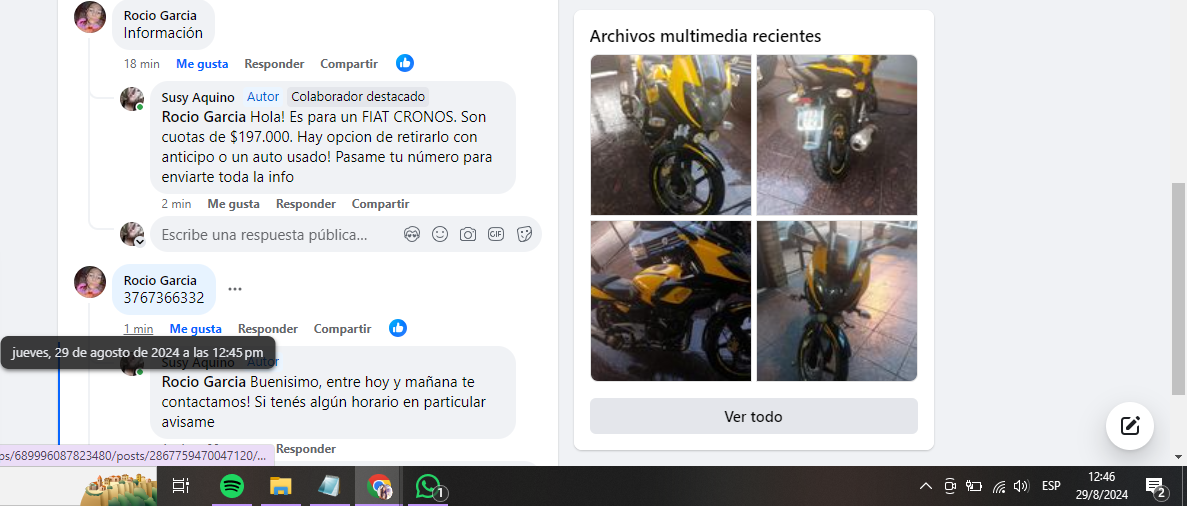Select "Ver todo" under recent media
This screenshot has height=506, width=1187.
(753, 416)
